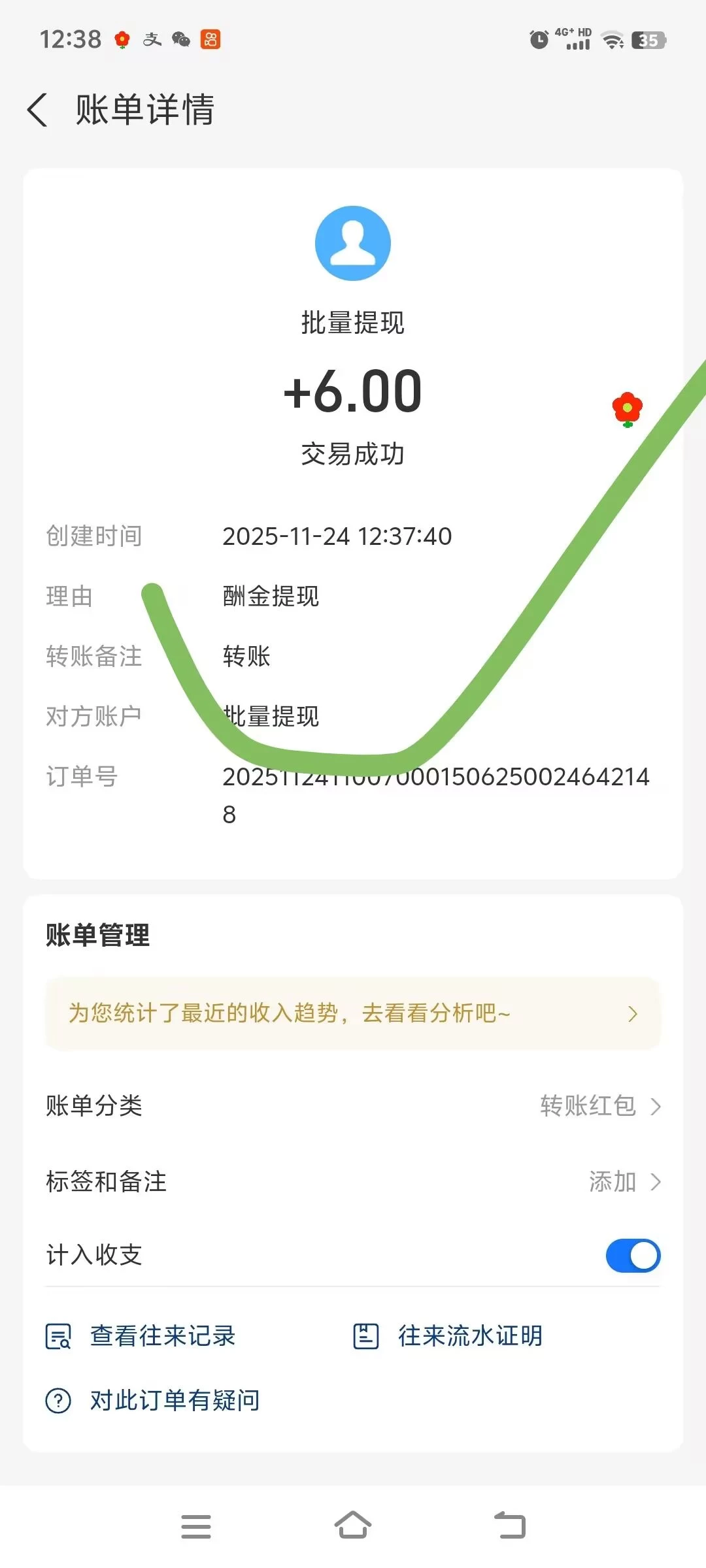Tap the question mark icon for order doubts
The height and width of the screenshot is (1568, 706).
[58, 1400]
